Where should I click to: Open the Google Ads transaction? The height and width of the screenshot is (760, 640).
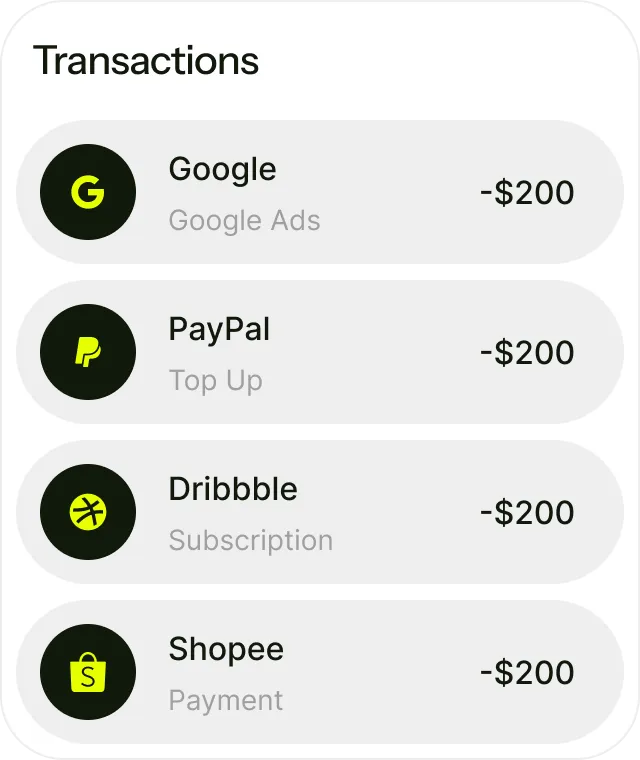tap(320, 192)
